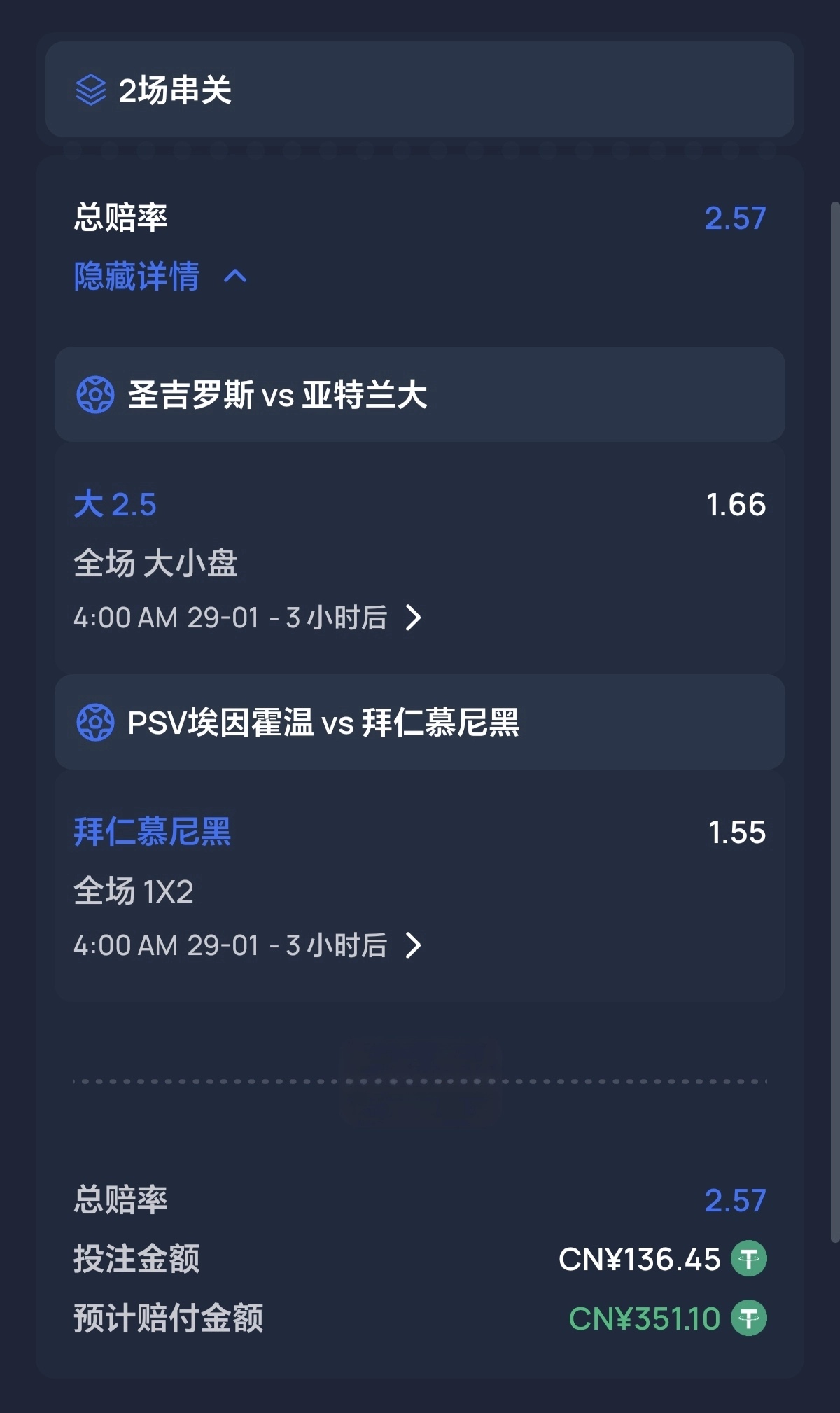Click the Tether coin icon next to CN¥136.45
The width and height of the screenshot is (840, 1413).
pyautogui.click(x=748, y=1258)
